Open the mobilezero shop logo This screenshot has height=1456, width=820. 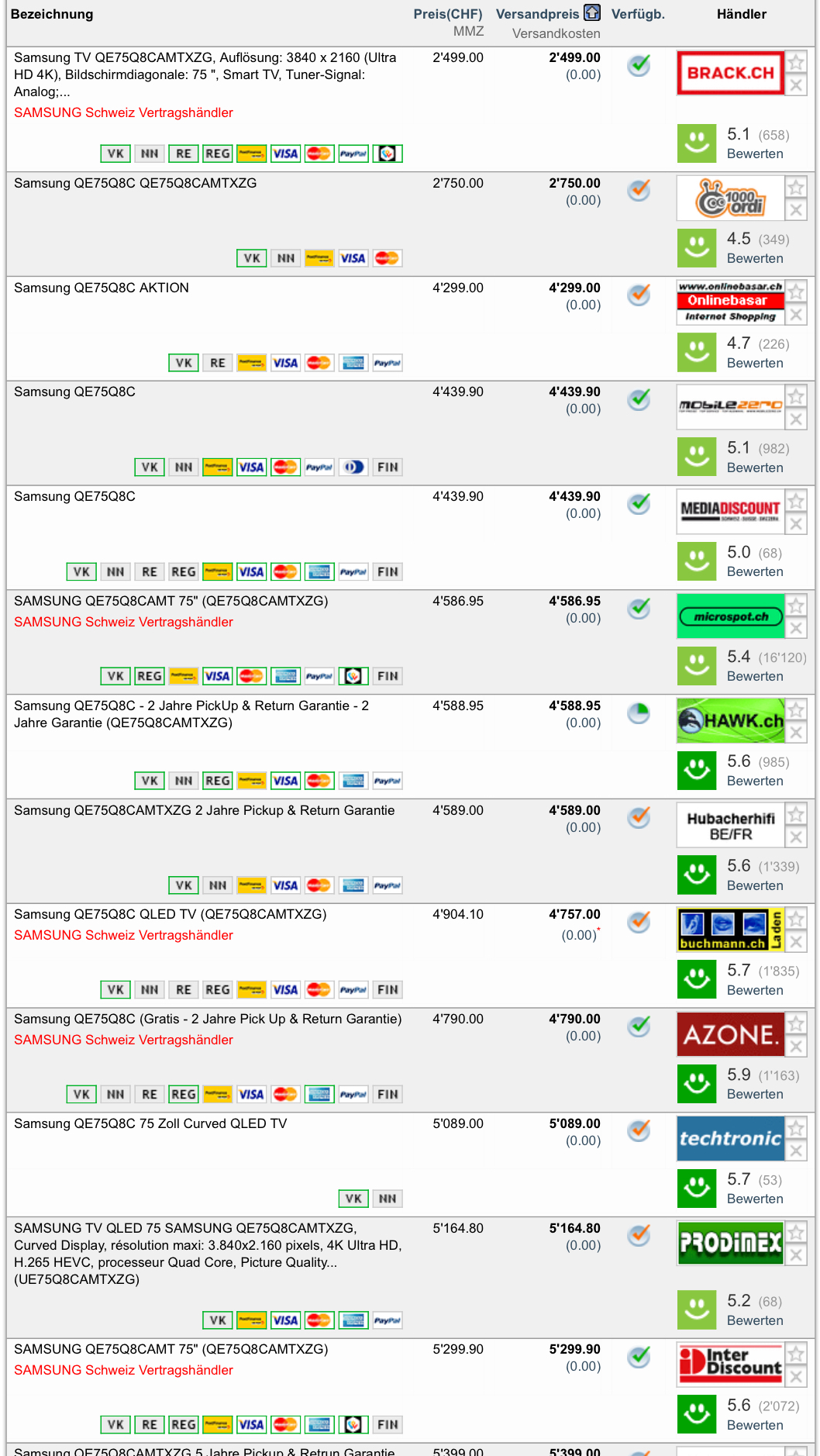tap(730, 407)
